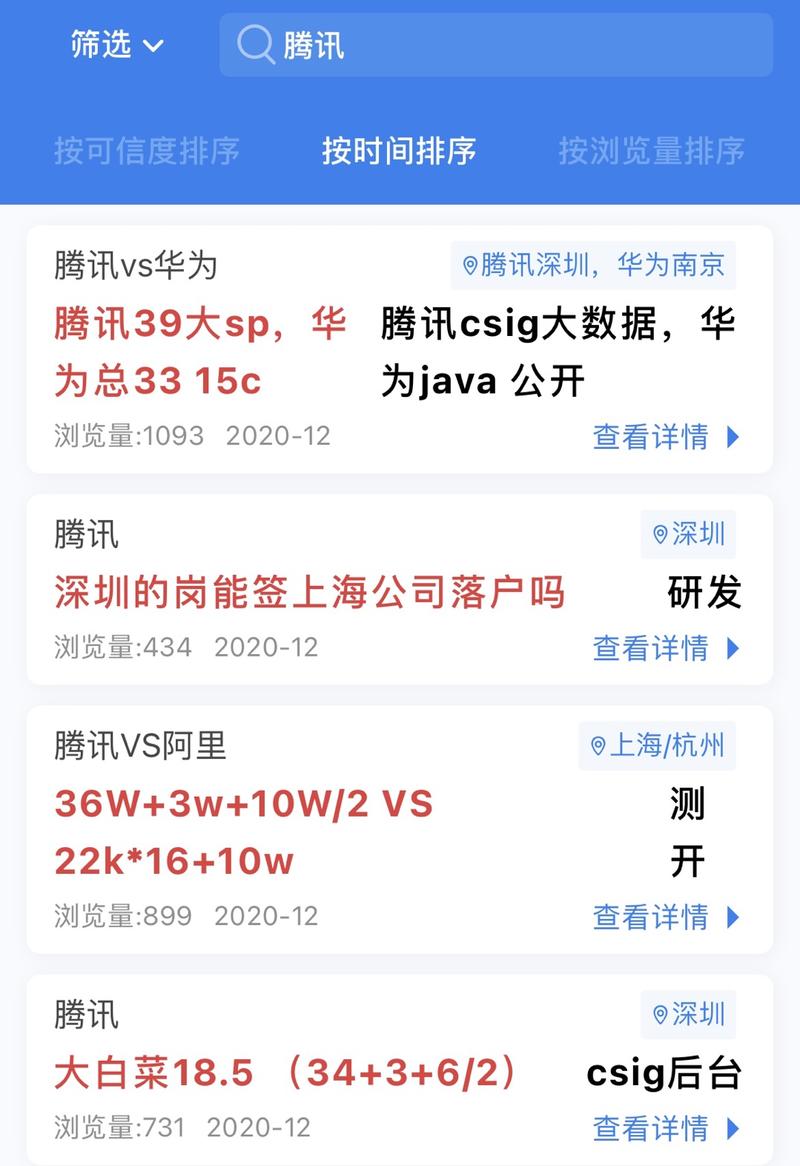Click the 上海/杭州 location badge
Image resolution: width=800 pixels, height=1166 pixels.
(x=656, y=745)
